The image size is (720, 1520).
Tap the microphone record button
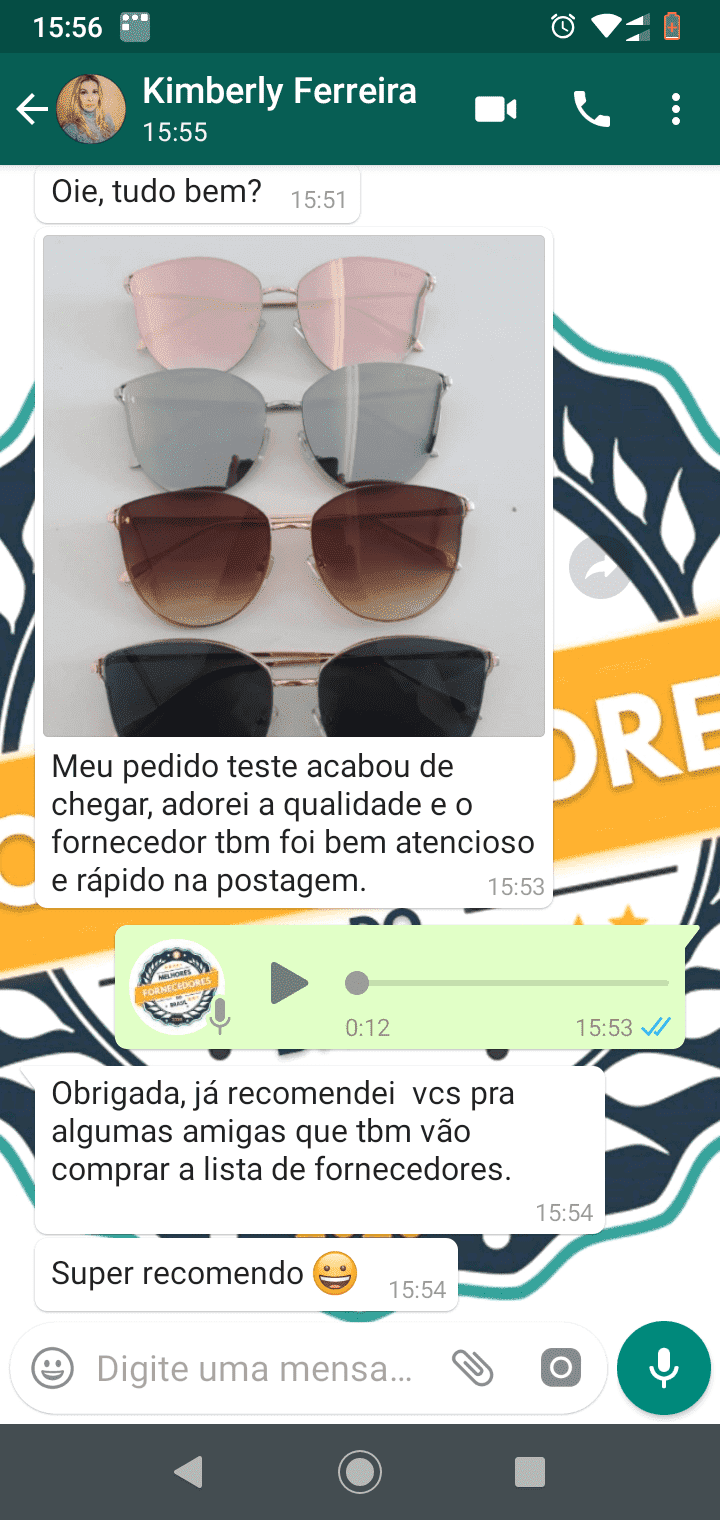[x=664, y=1368]
